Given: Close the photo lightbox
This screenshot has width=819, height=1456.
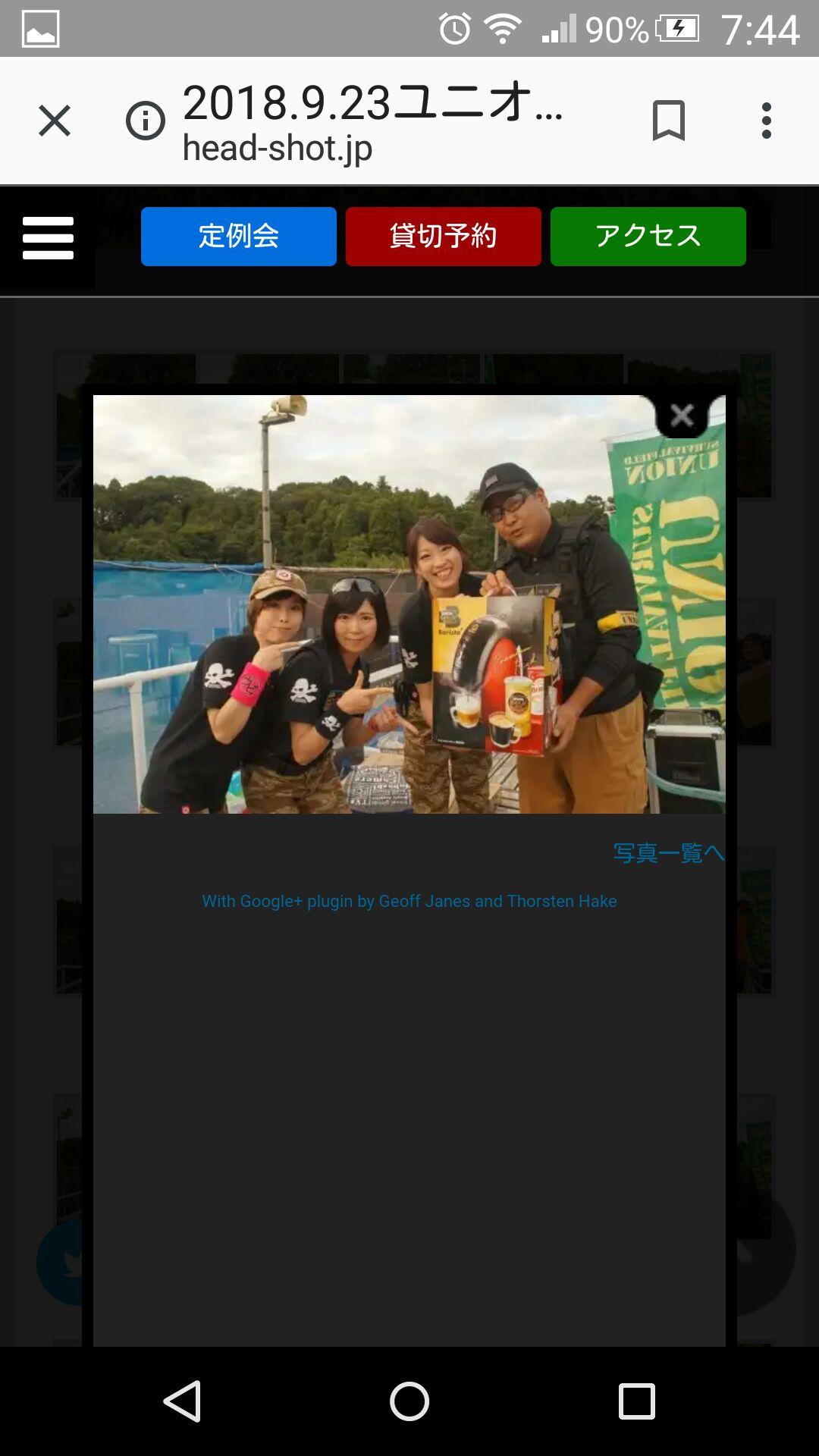Looking at the screenshot, I should tap(682, 416).
